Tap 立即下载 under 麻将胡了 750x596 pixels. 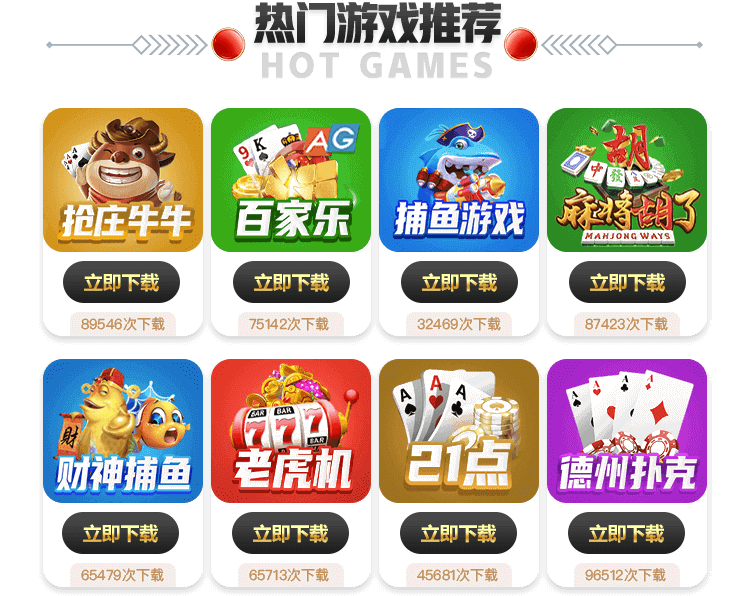tap(627, 283)
